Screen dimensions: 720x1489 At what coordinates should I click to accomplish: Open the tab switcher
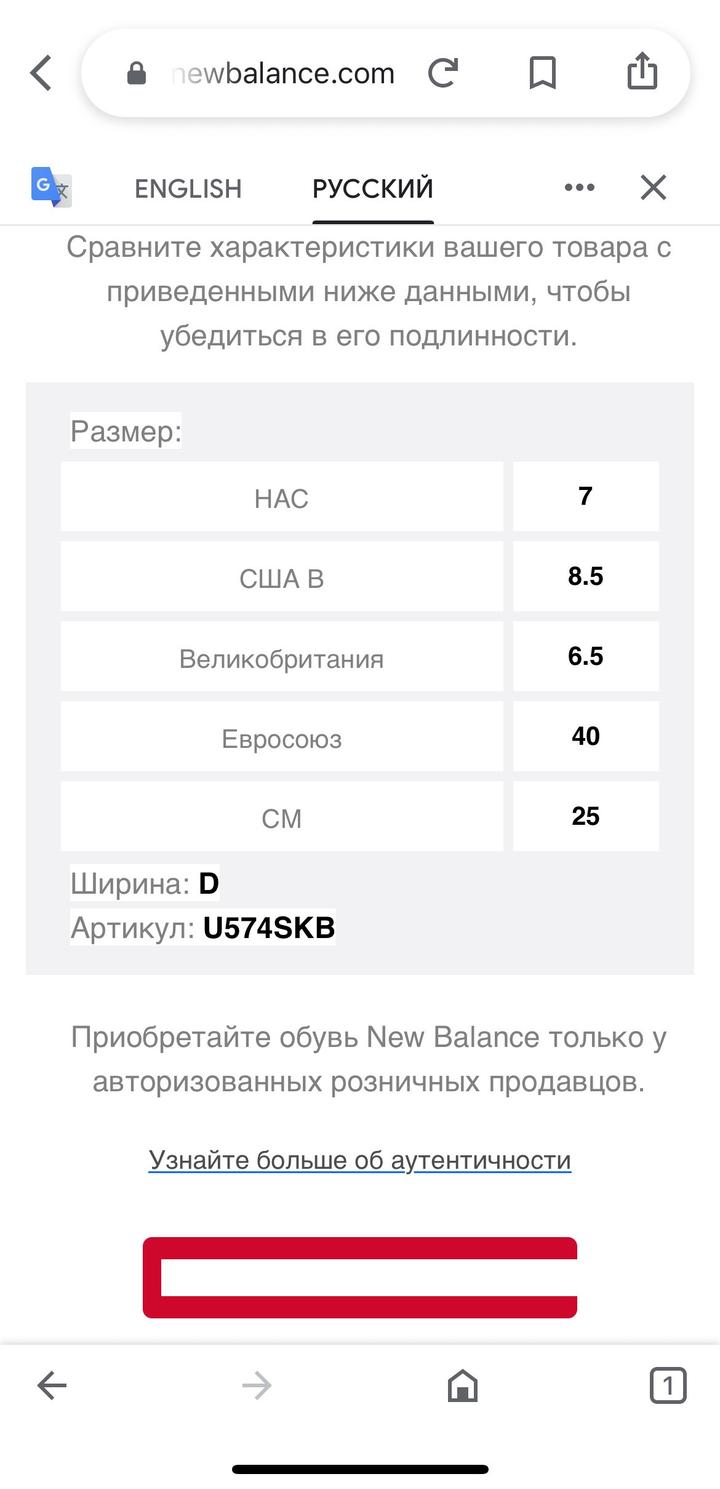(x=668, y=1385)
